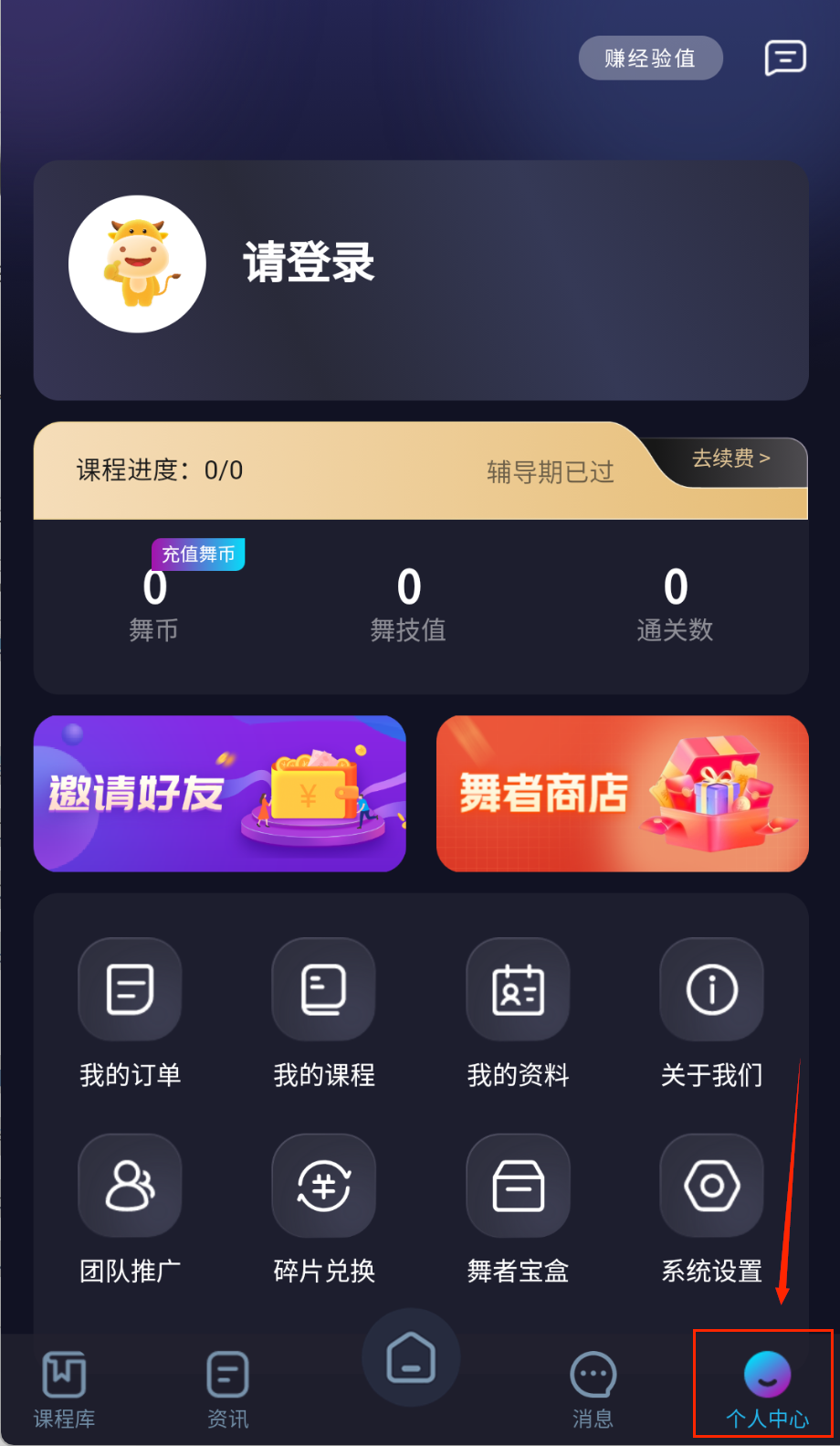This screenshot has width=840, height=1446.
Task: Switch to the 课程库 tab
Action: (x=64, y=1388)
